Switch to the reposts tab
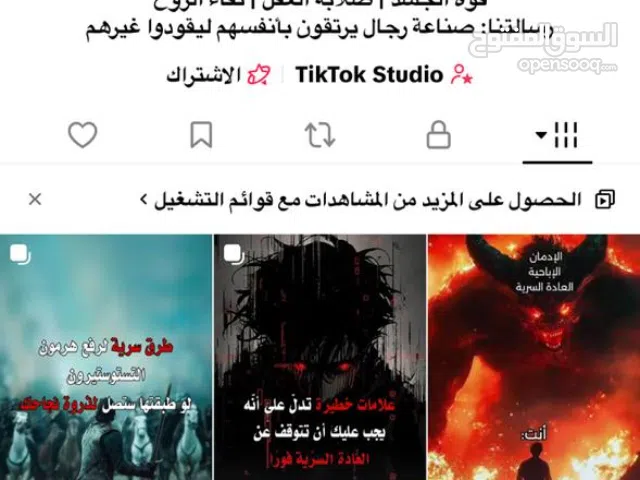640x480 pixels. tap(320, 135)
